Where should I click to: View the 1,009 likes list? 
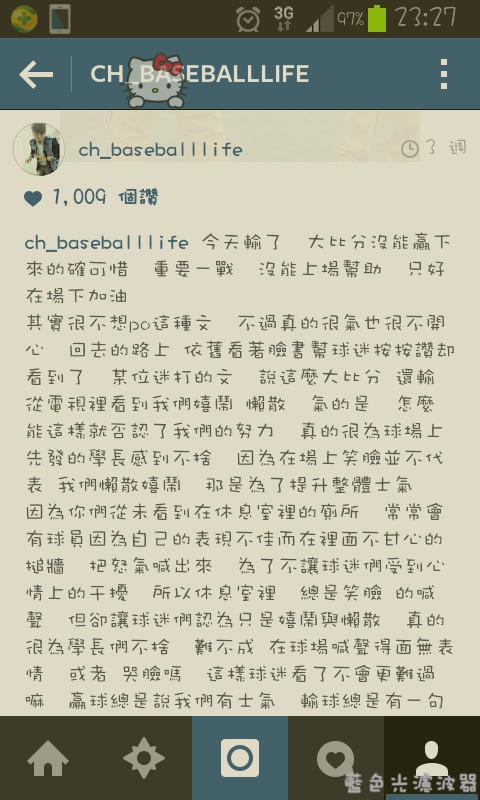[x=92, y=197]
